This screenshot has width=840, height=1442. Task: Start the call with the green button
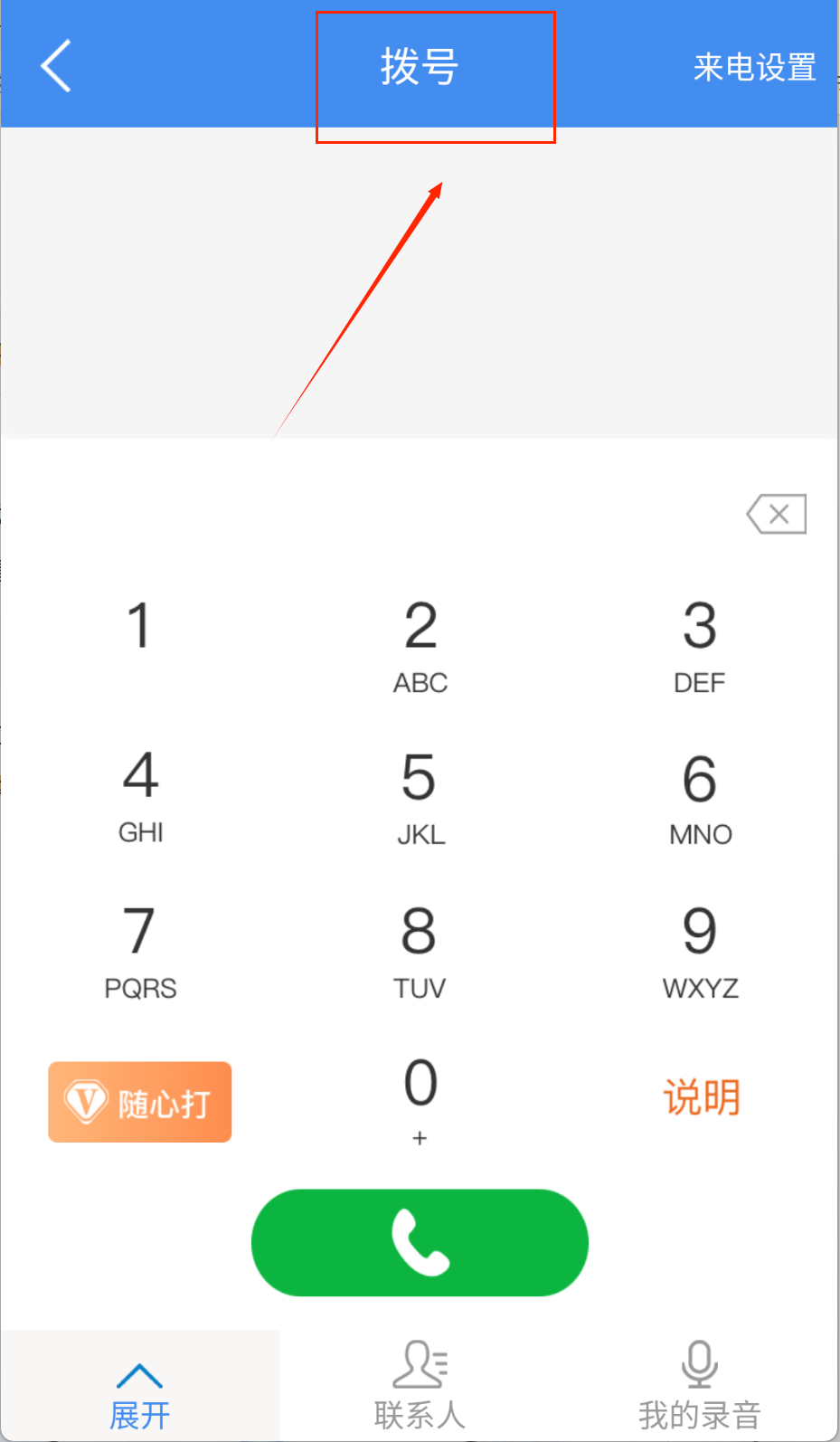(x=420, y=1242)
